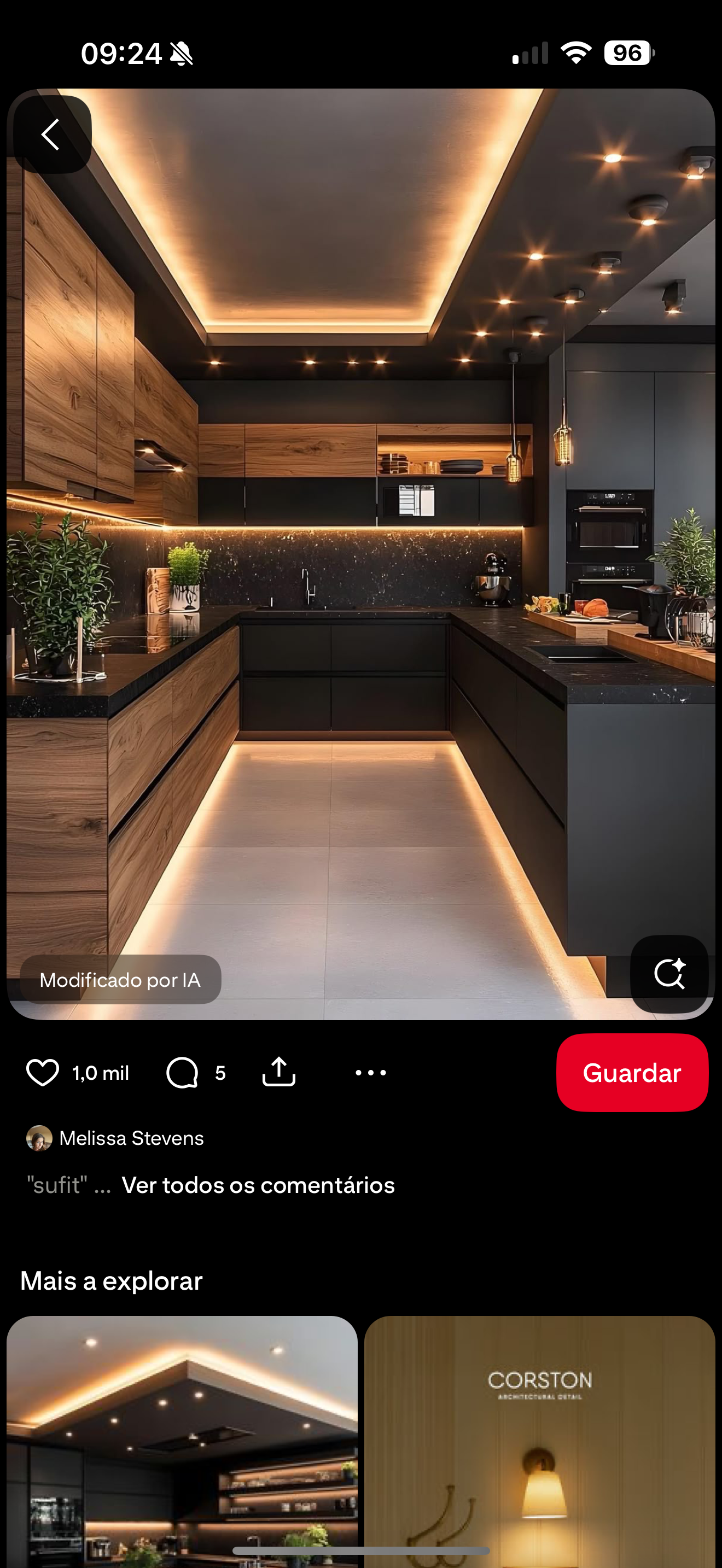Open the comments bubble icon
This screenshot has width=722, height=1568.
(182, 1073)
